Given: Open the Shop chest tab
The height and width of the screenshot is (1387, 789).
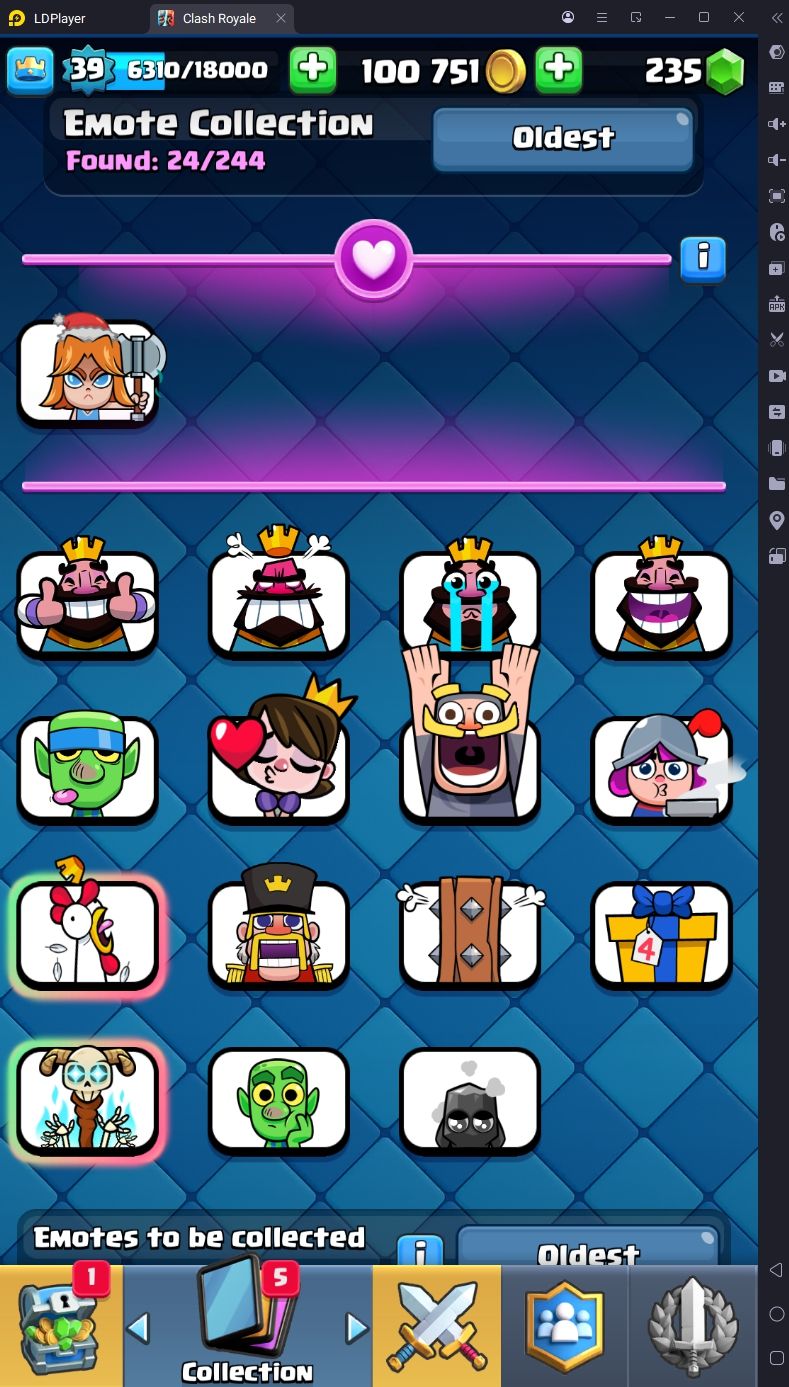Looking at the screenshot, I should click(x=61, y=1325).
